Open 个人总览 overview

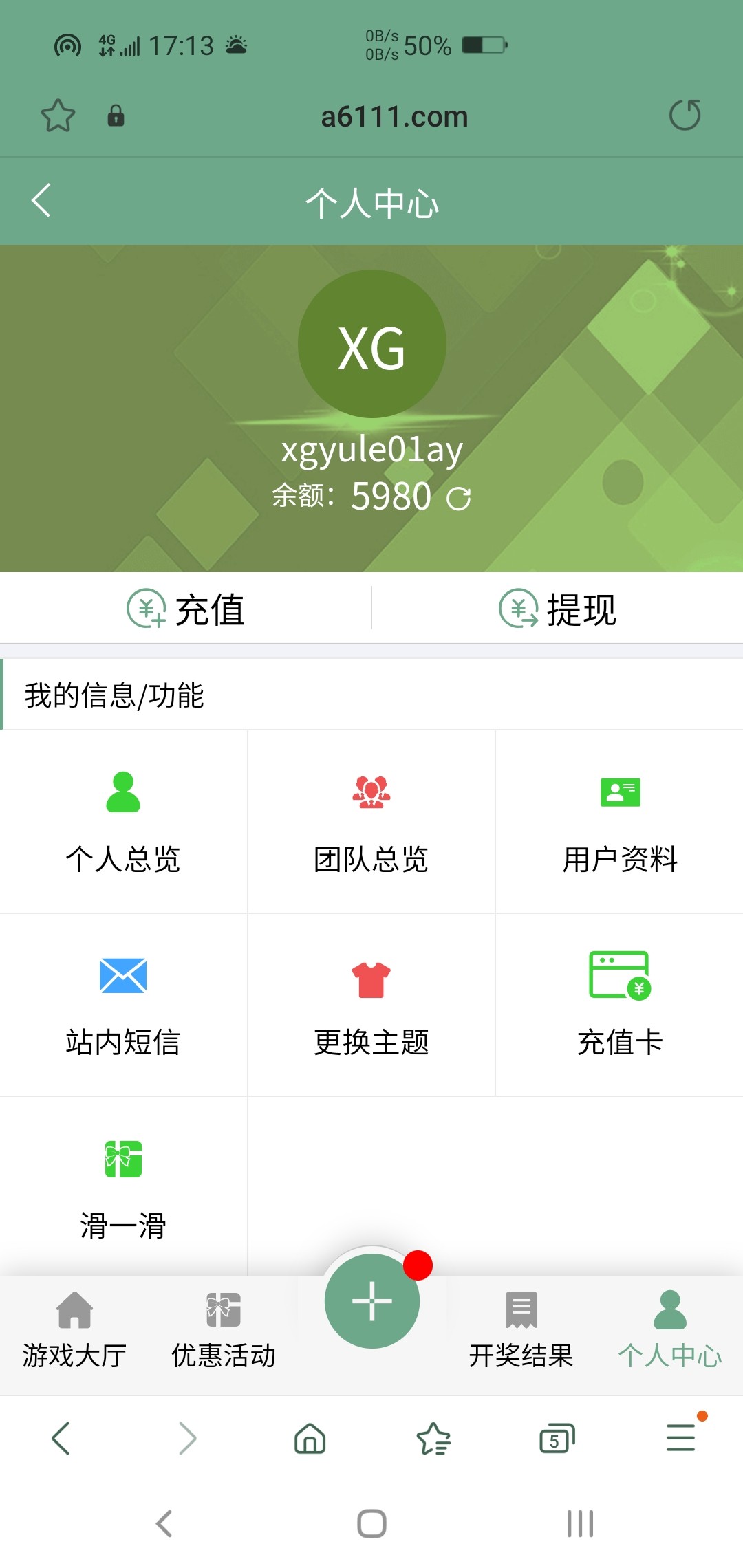(x=123, y=822)
